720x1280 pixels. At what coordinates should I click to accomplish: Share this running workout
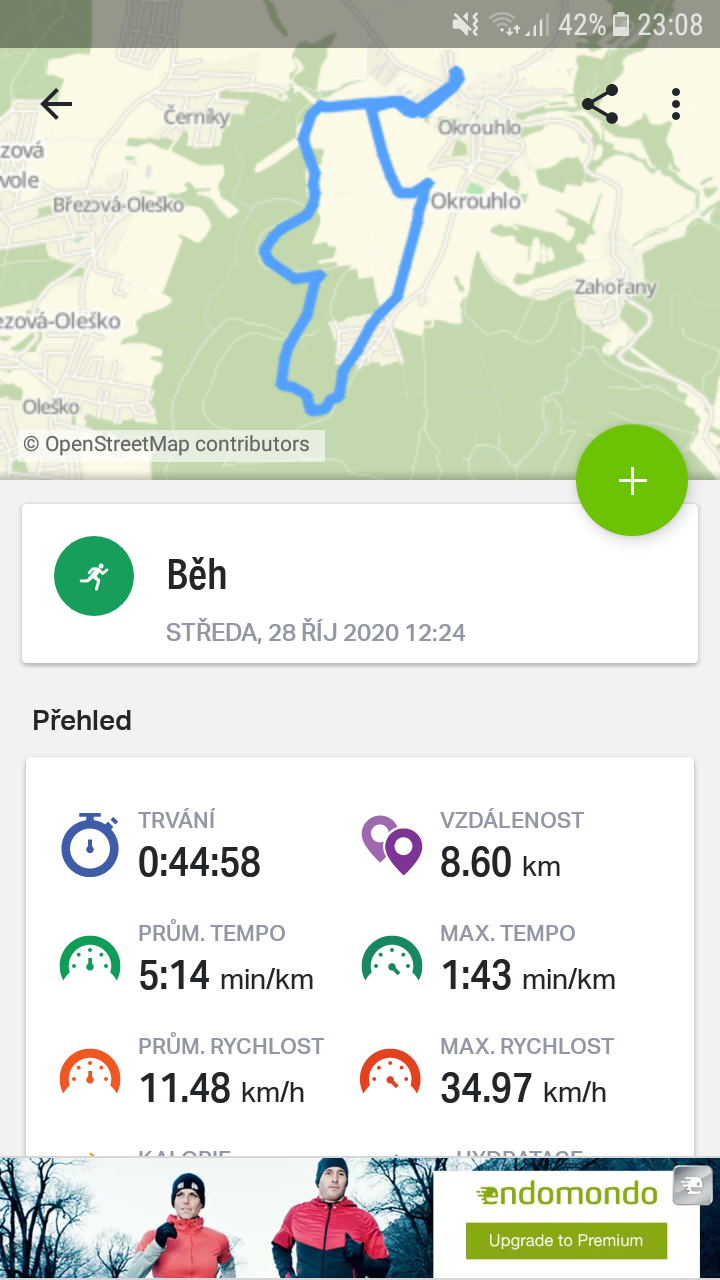tap(600, 104)
